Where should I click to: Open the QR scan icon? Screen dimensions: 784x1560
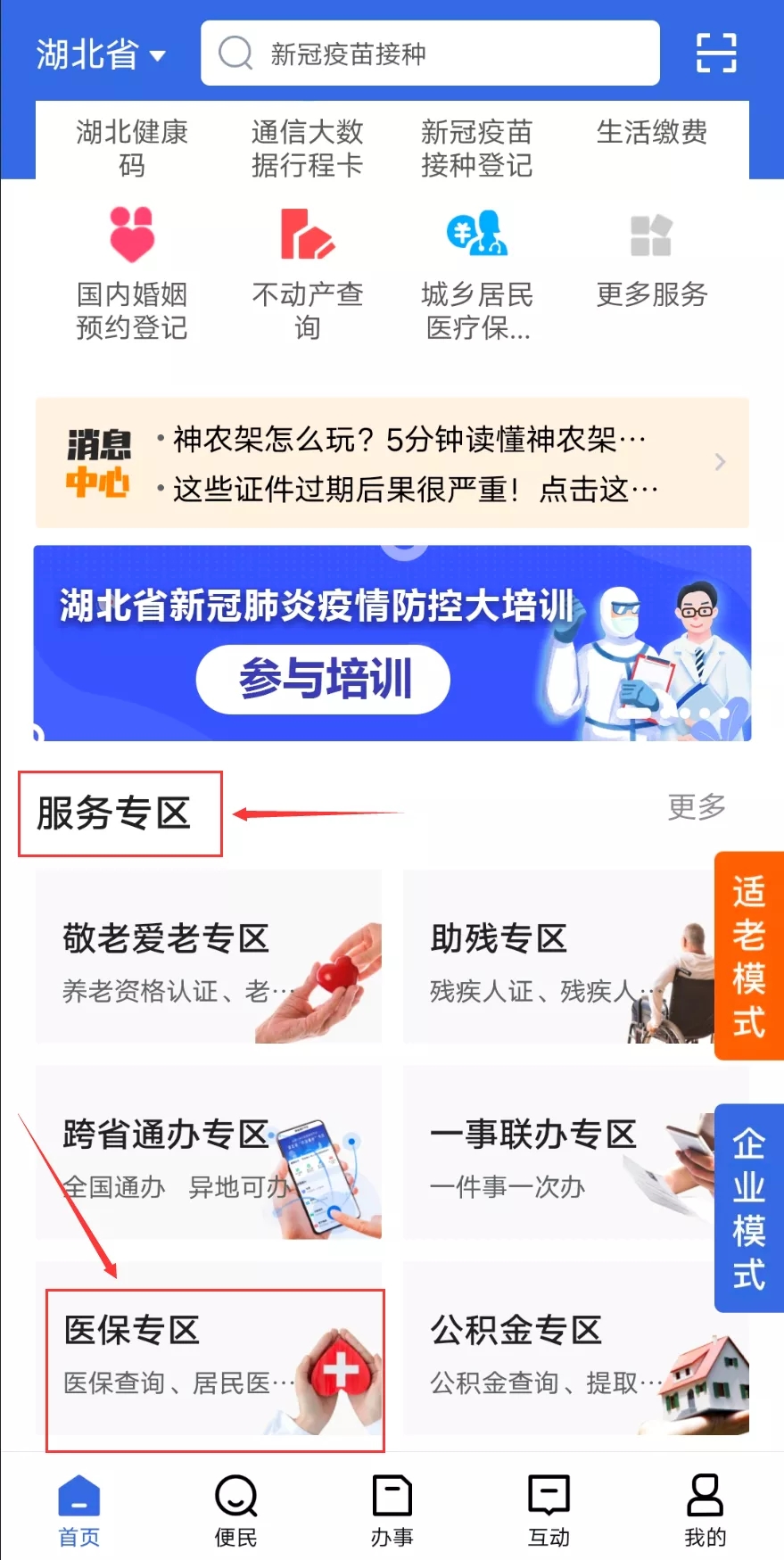point(716,53)
